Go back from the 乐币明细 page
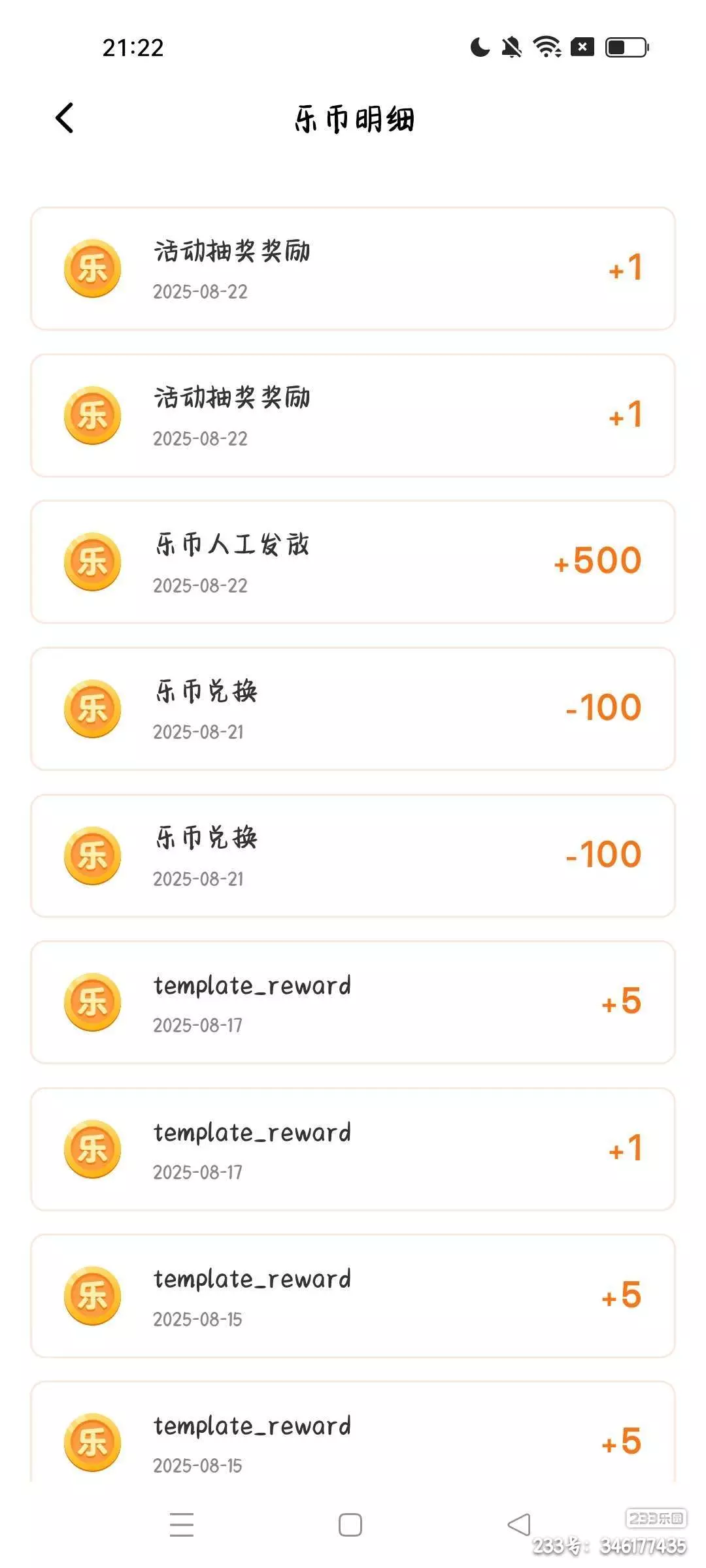The image size is (706, 1568). coord(64,118)
